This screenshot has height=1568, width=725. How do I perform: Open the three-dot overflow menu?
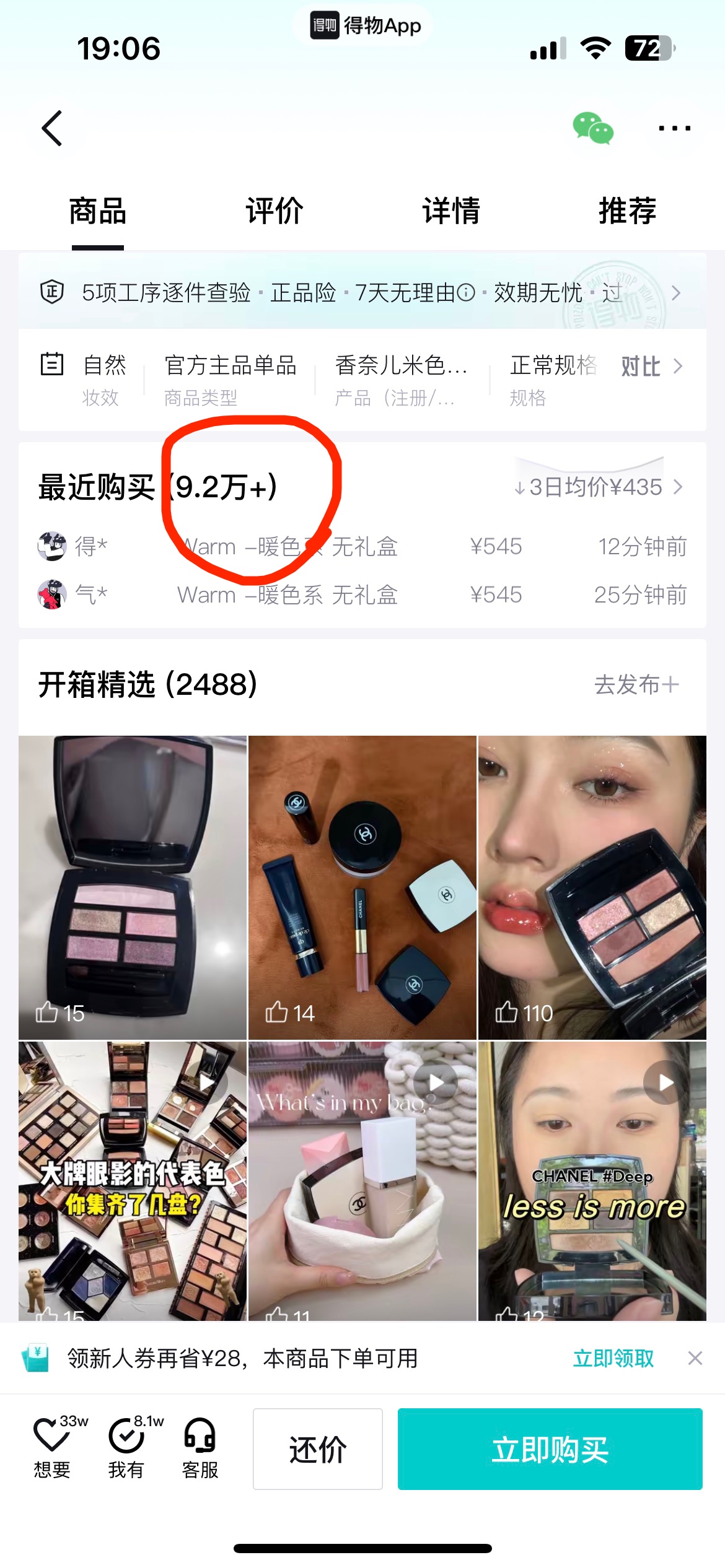point(674,128)
